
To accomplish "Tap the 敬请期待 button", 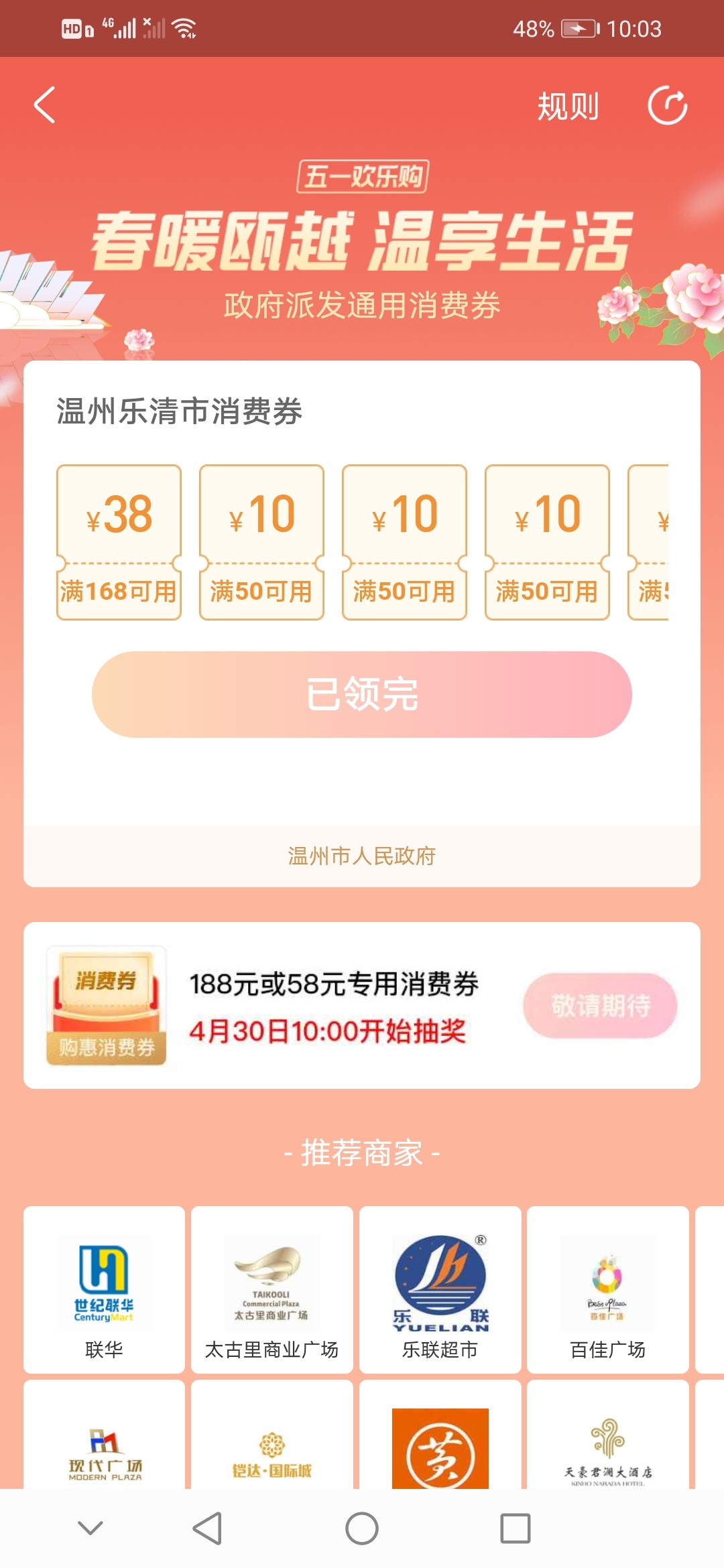I will pyautogui.click(x=600, y=1005).
